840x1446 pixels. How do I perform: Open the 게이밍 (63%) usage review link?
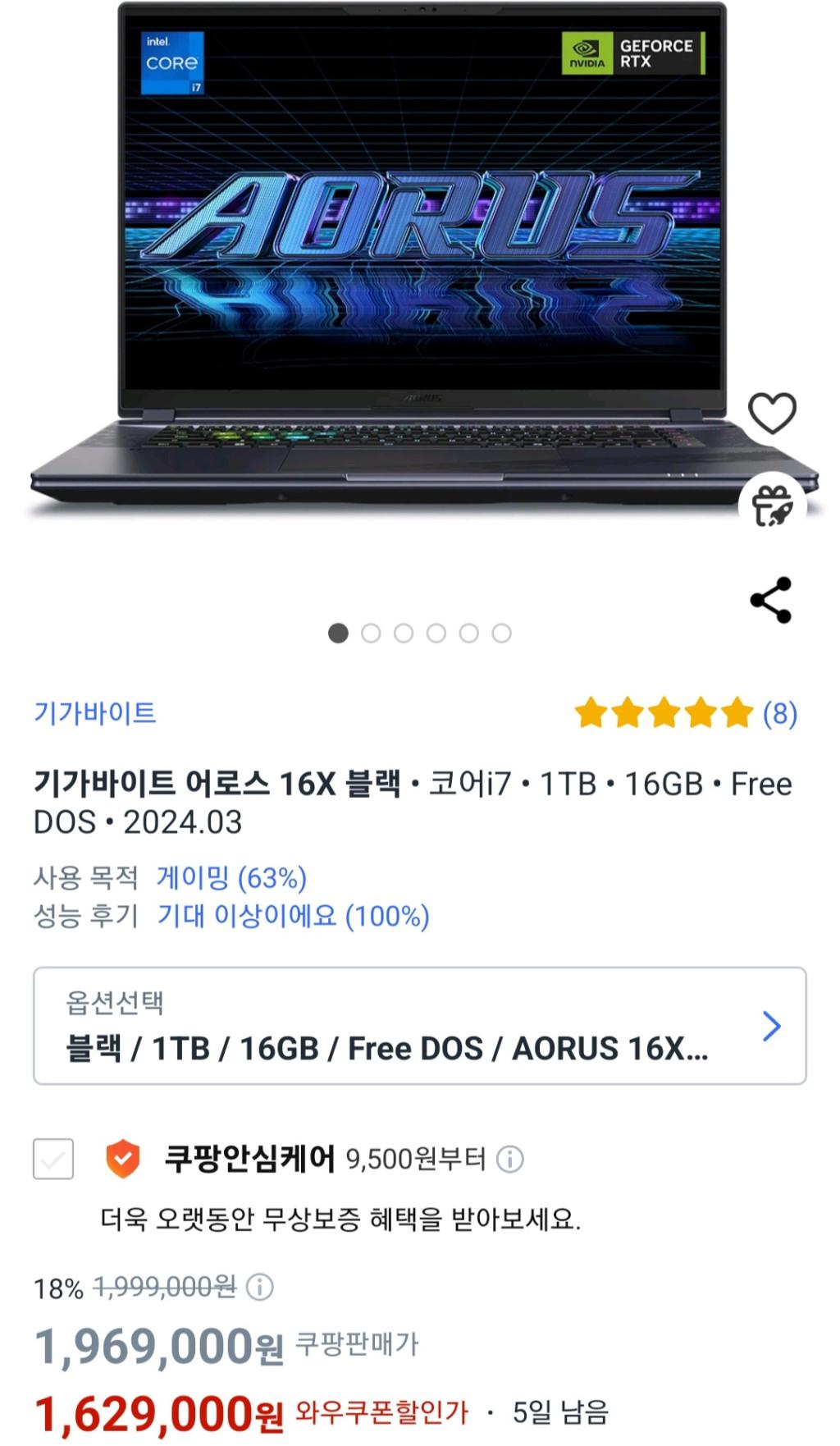click(231, 878)
